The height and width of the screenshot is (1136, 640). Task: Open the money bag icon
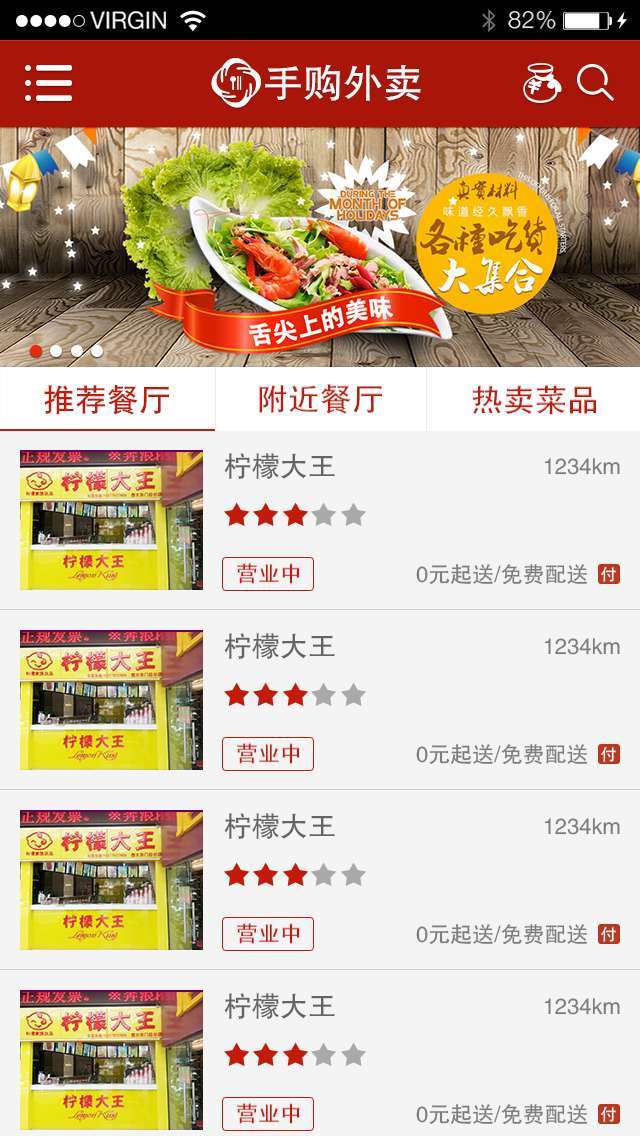click(x=542, y=83)
